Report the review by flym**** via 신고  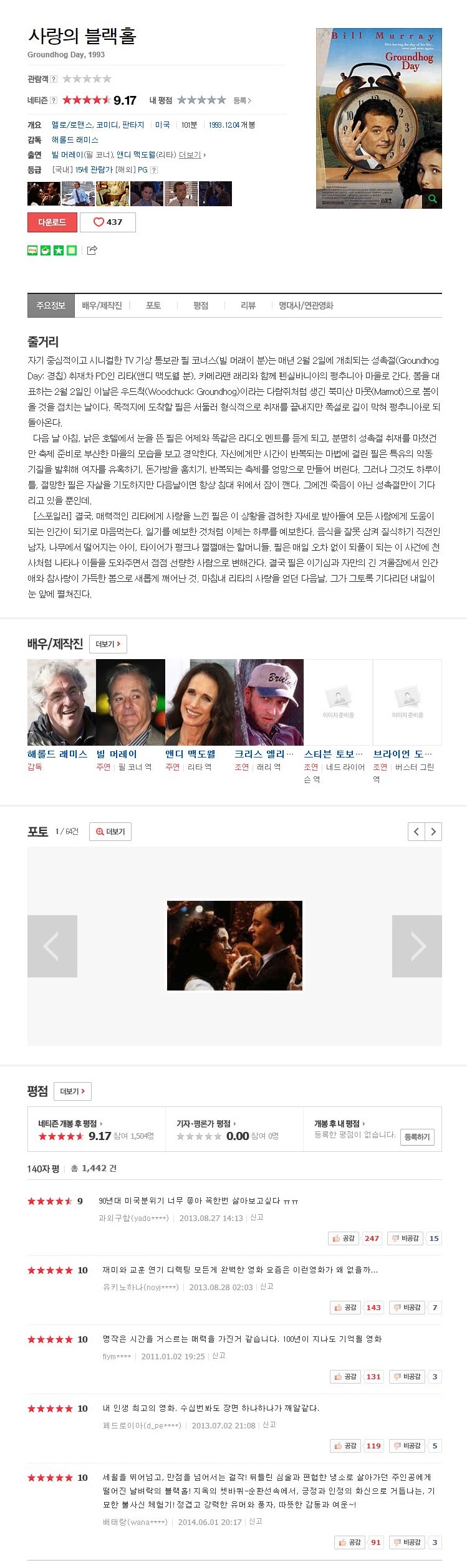[x=219, y=1356]
